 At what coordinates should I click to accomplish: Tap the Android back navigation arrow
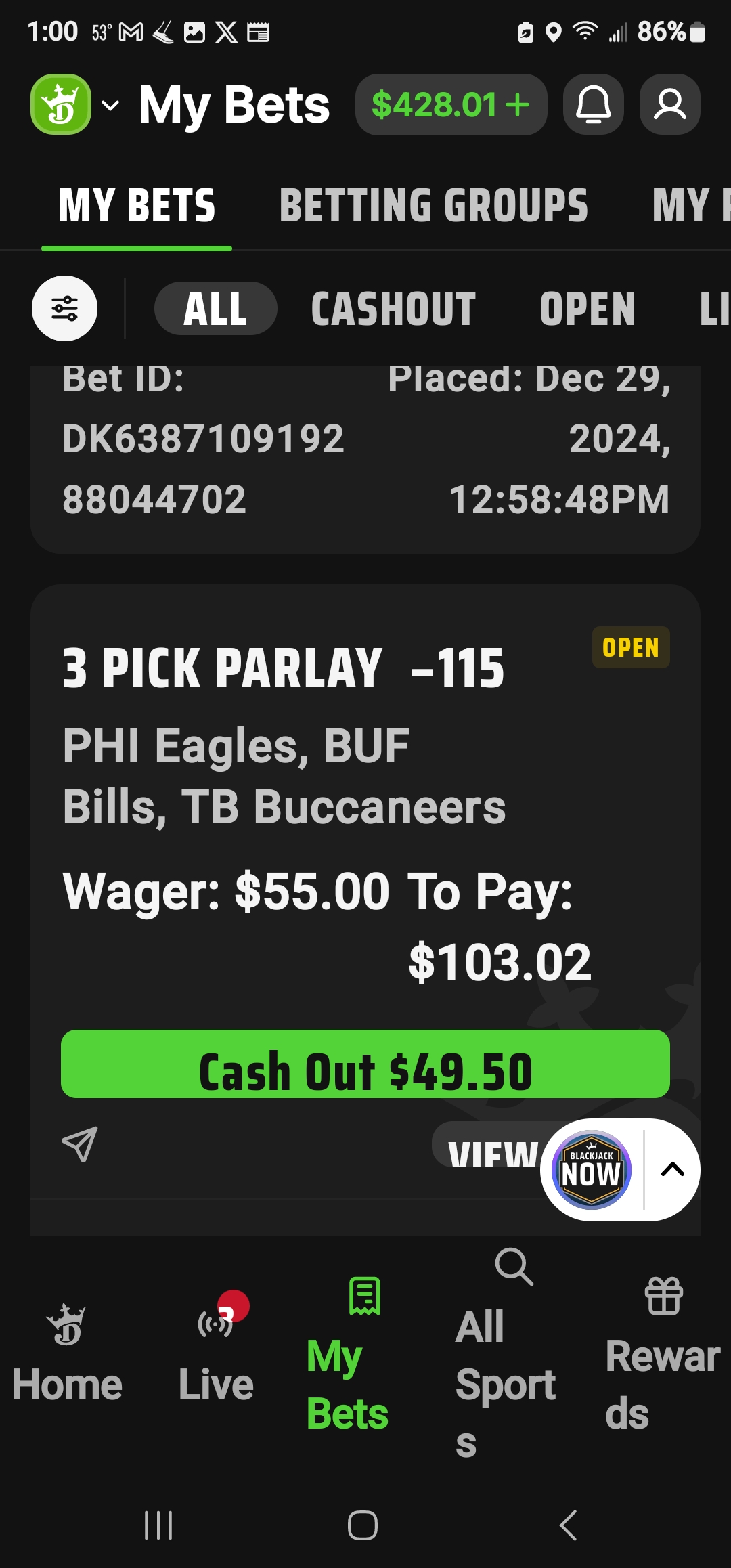(567, 1525)
